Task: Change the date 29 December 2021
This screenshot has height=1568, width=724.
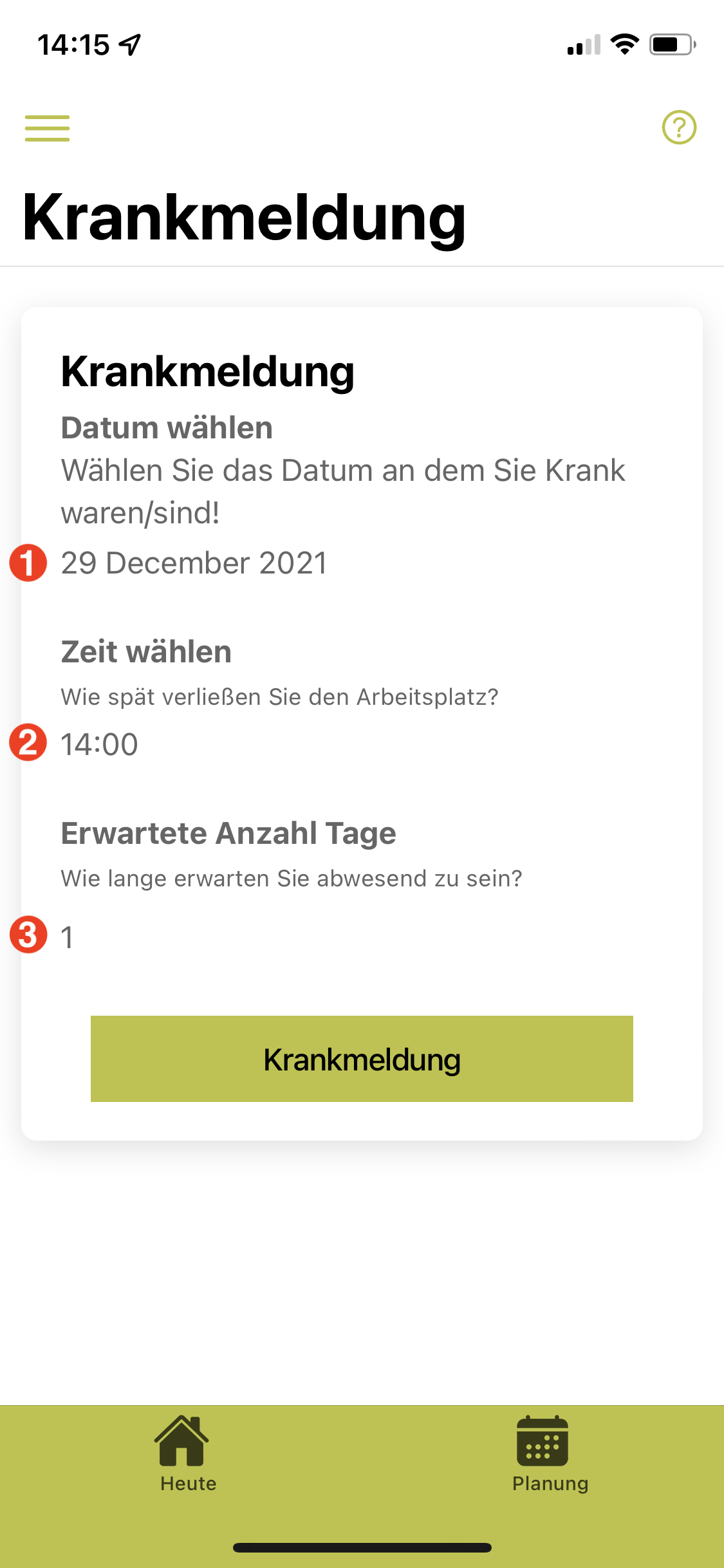Action: pyautogui.click(x=194, y=563)
